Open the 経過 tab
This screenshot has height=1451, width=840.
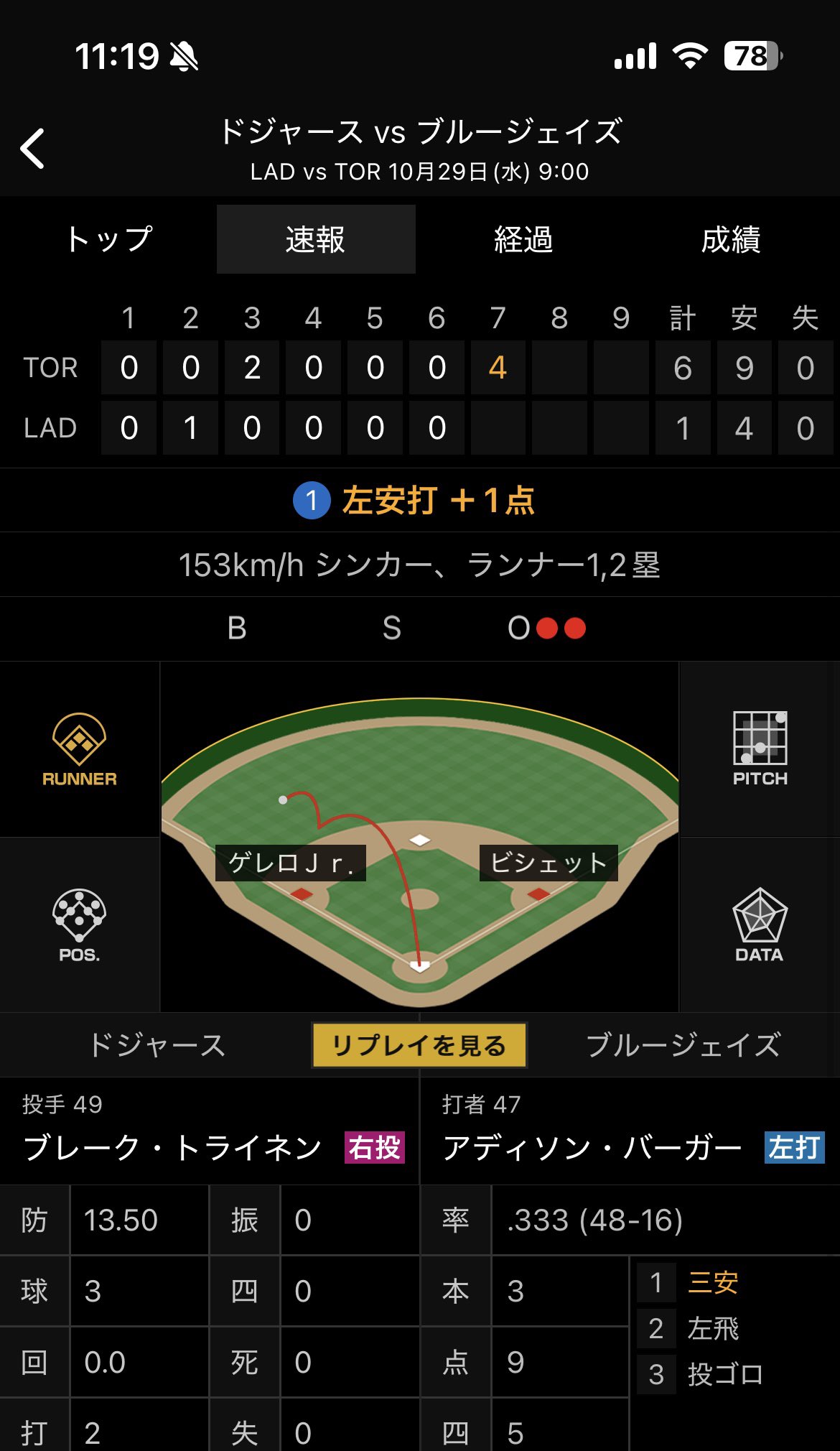523,239
